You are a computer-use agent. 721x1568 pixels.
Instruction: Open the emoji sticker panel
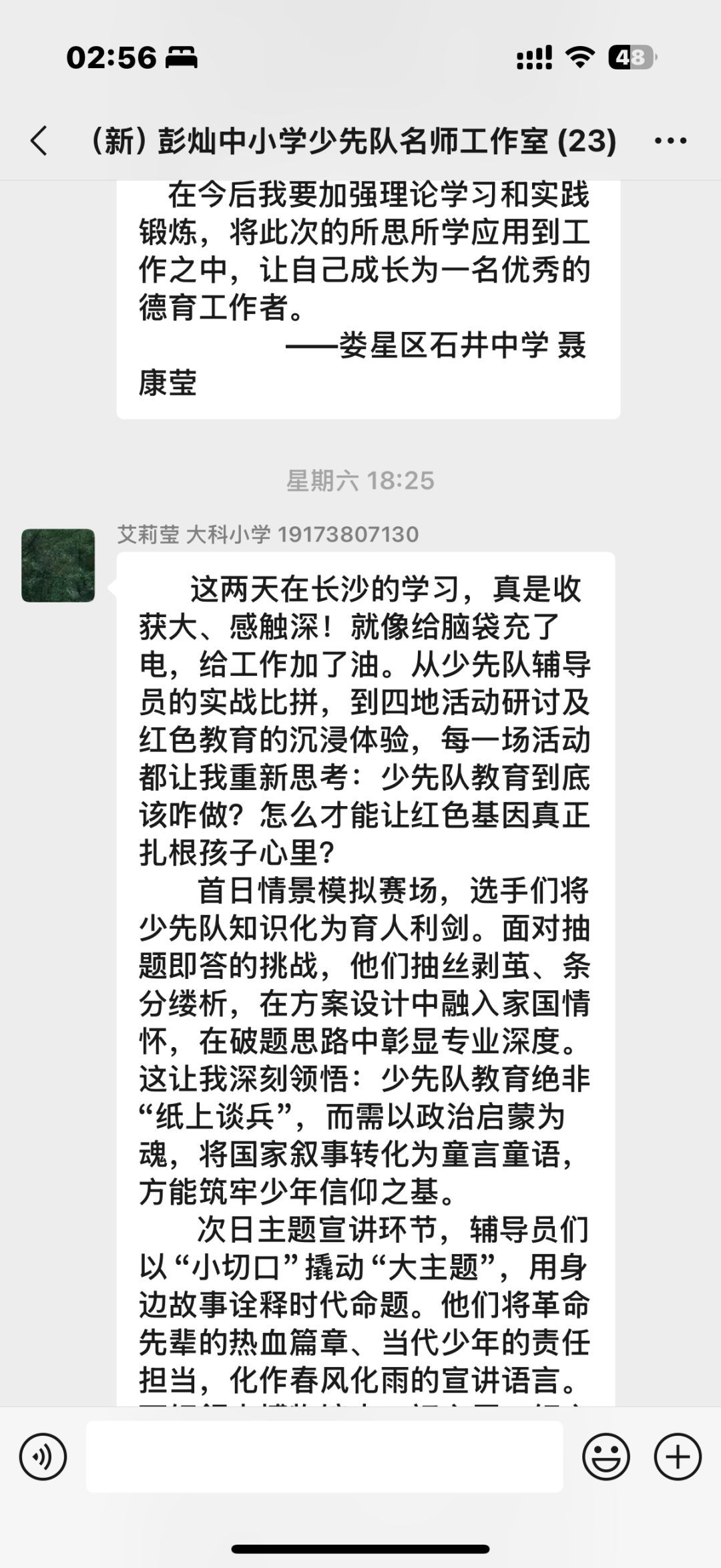point(606,1456)
